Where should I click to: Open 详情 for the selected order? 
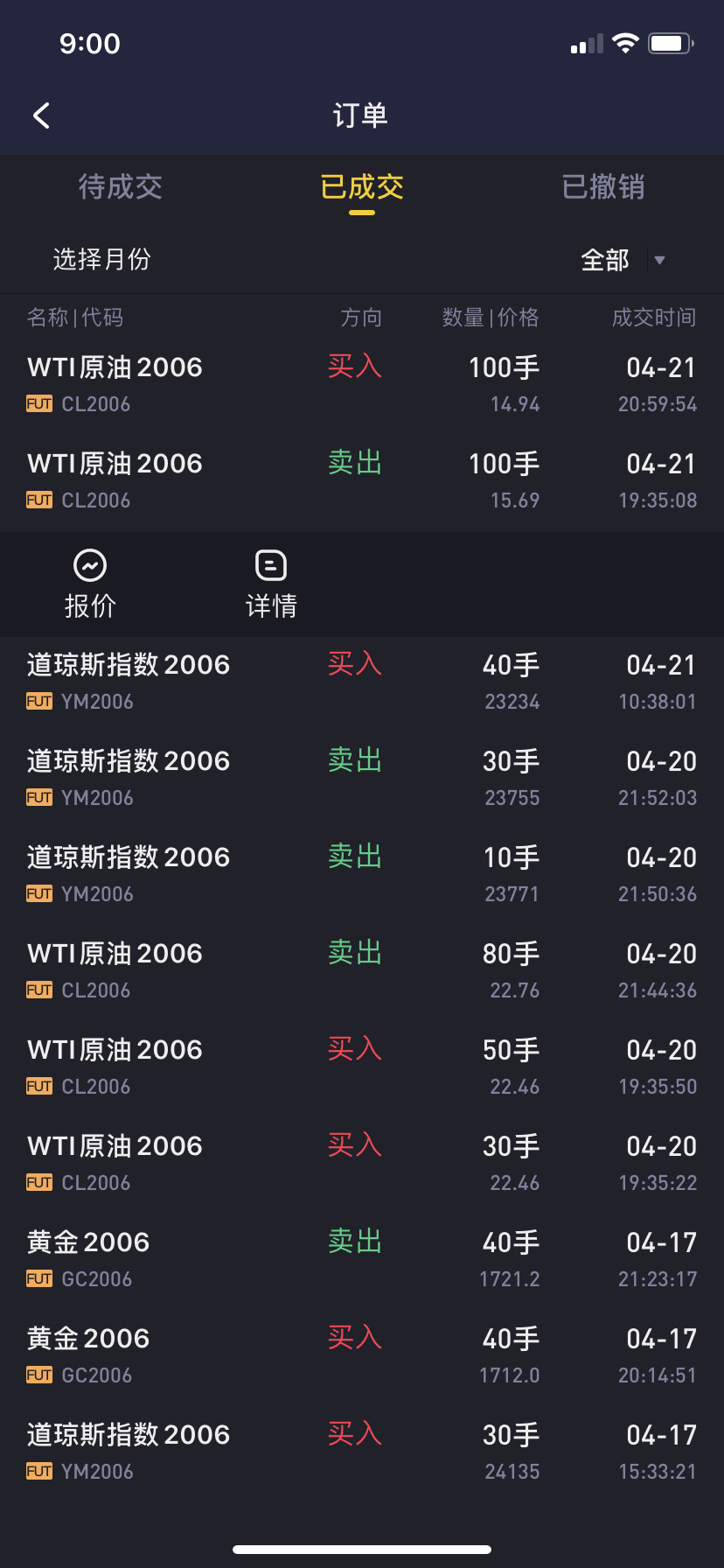(x=271, y=584)
